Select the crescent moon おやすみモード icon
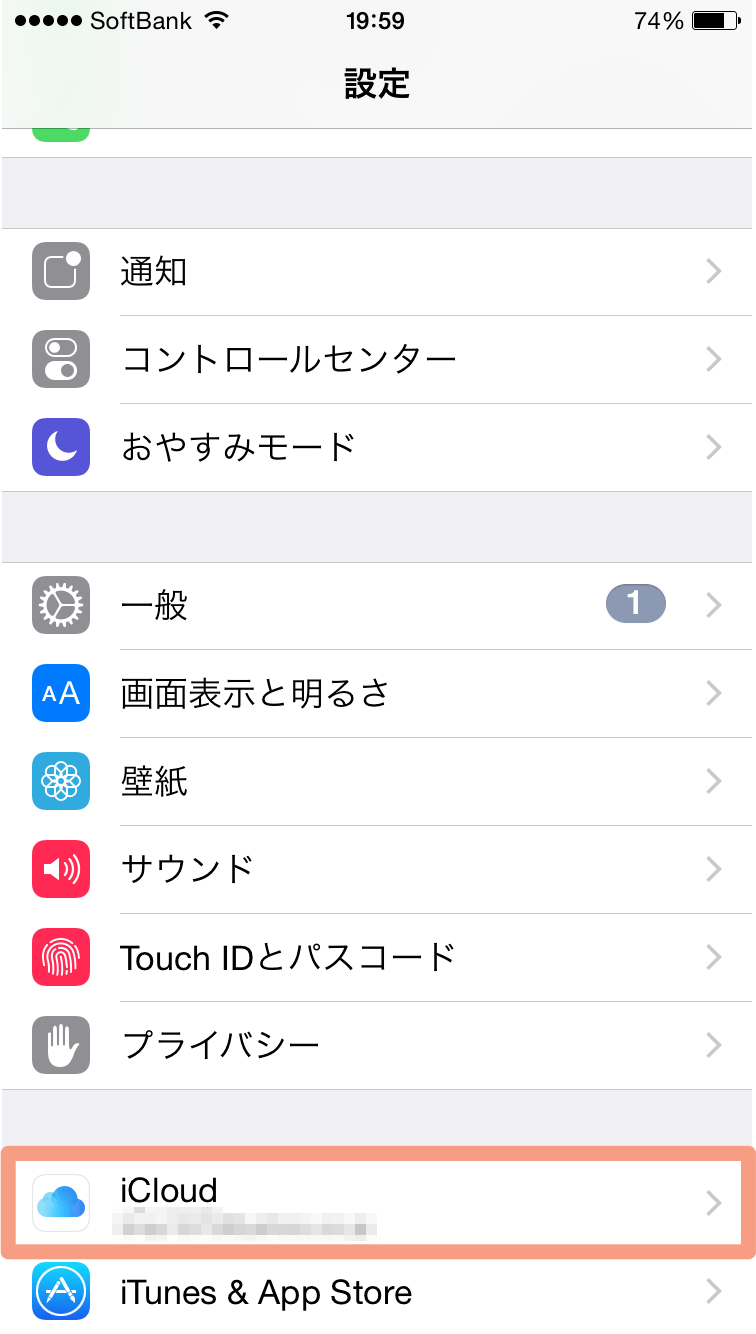The image size is (756, 1334). click(61, 447)
